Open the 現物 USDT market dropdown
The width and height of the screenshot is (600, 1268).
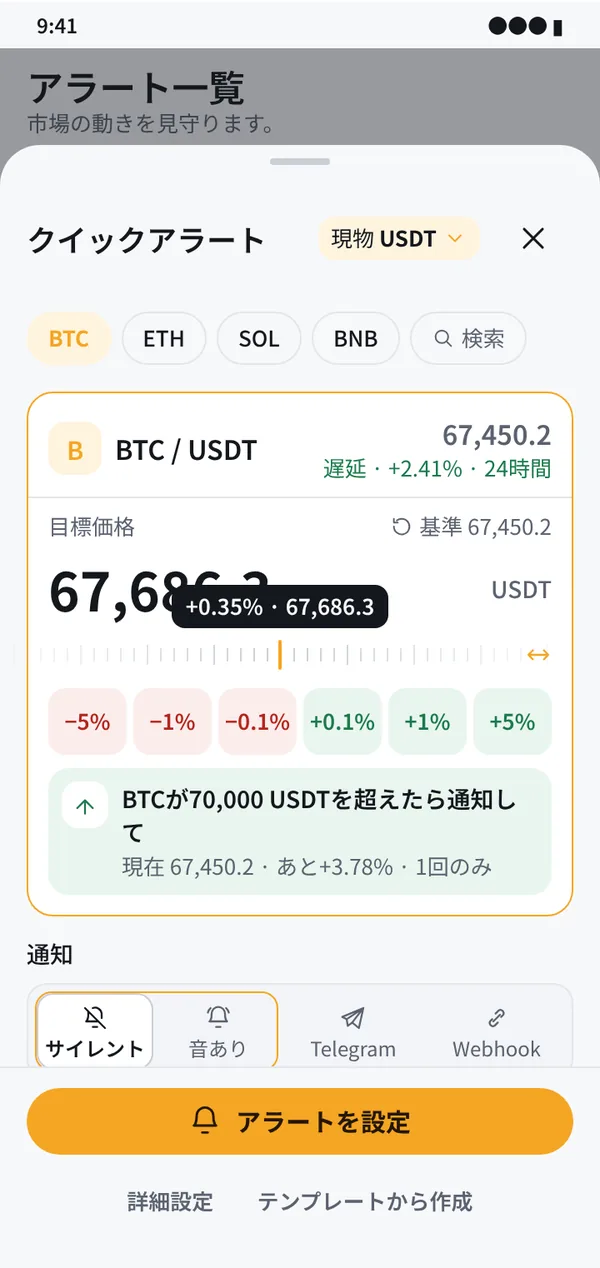[x=399, y=239]
